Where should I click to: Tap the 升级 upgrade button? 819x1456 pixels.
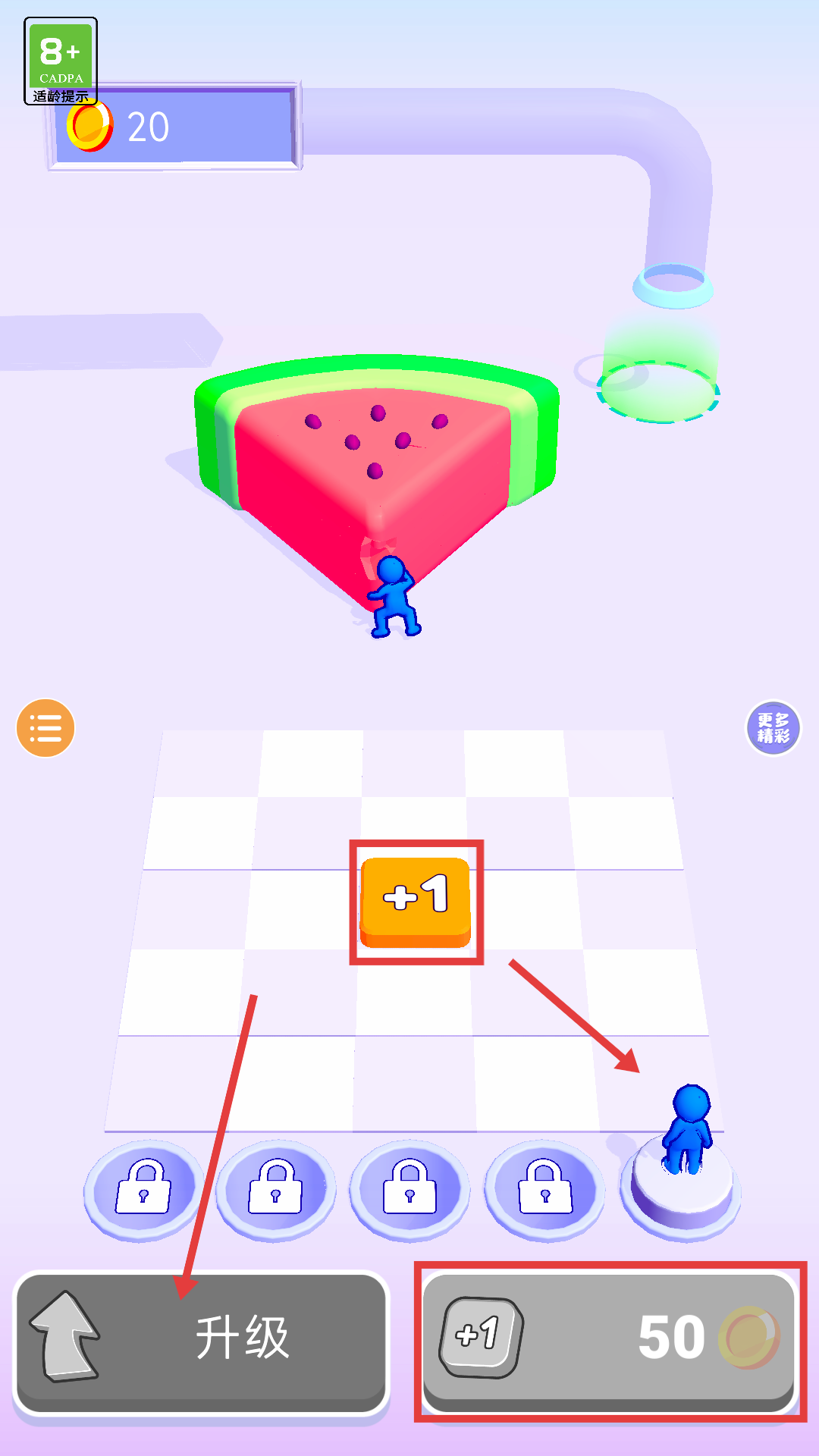(x=201, y=1338)
